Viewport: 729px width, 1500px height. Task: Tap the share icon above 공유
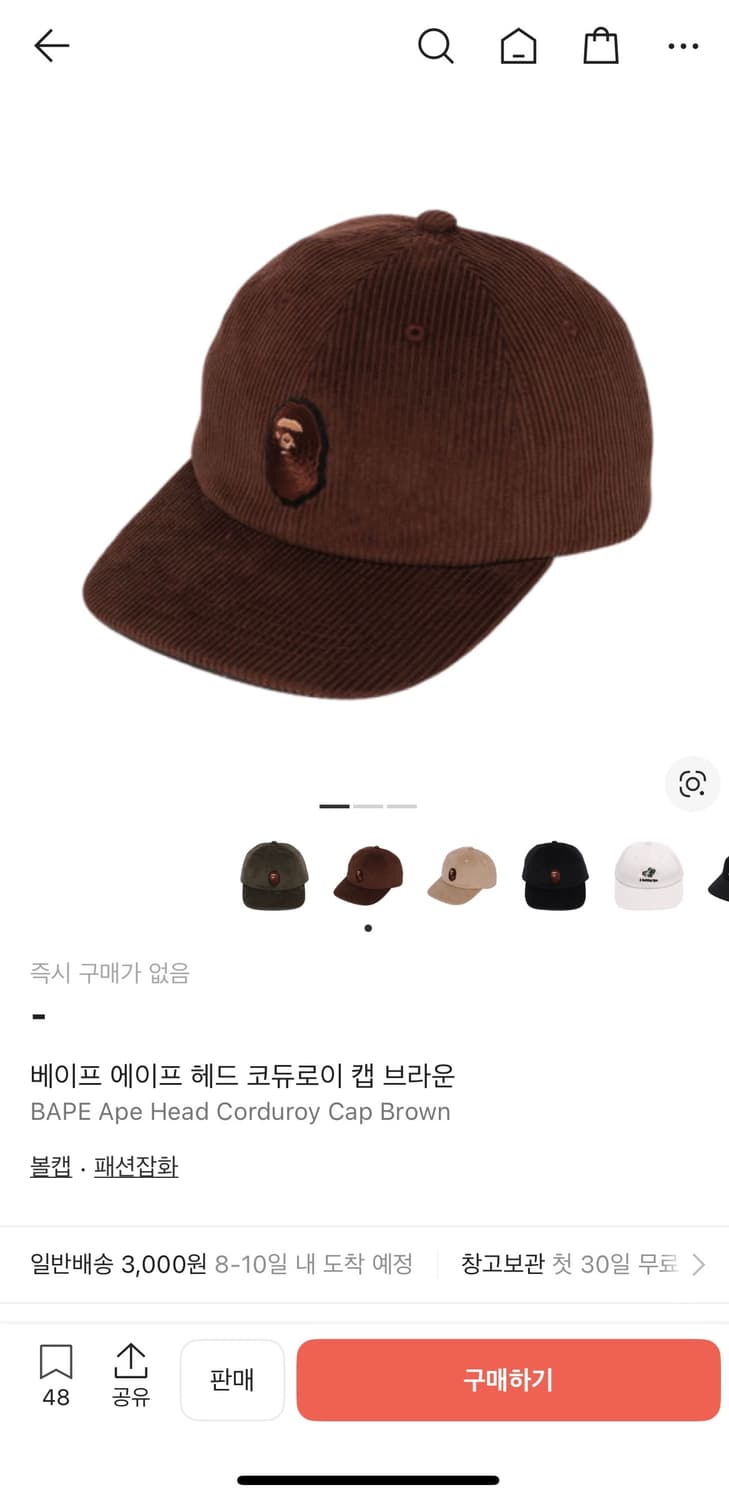click(131, 1362)
